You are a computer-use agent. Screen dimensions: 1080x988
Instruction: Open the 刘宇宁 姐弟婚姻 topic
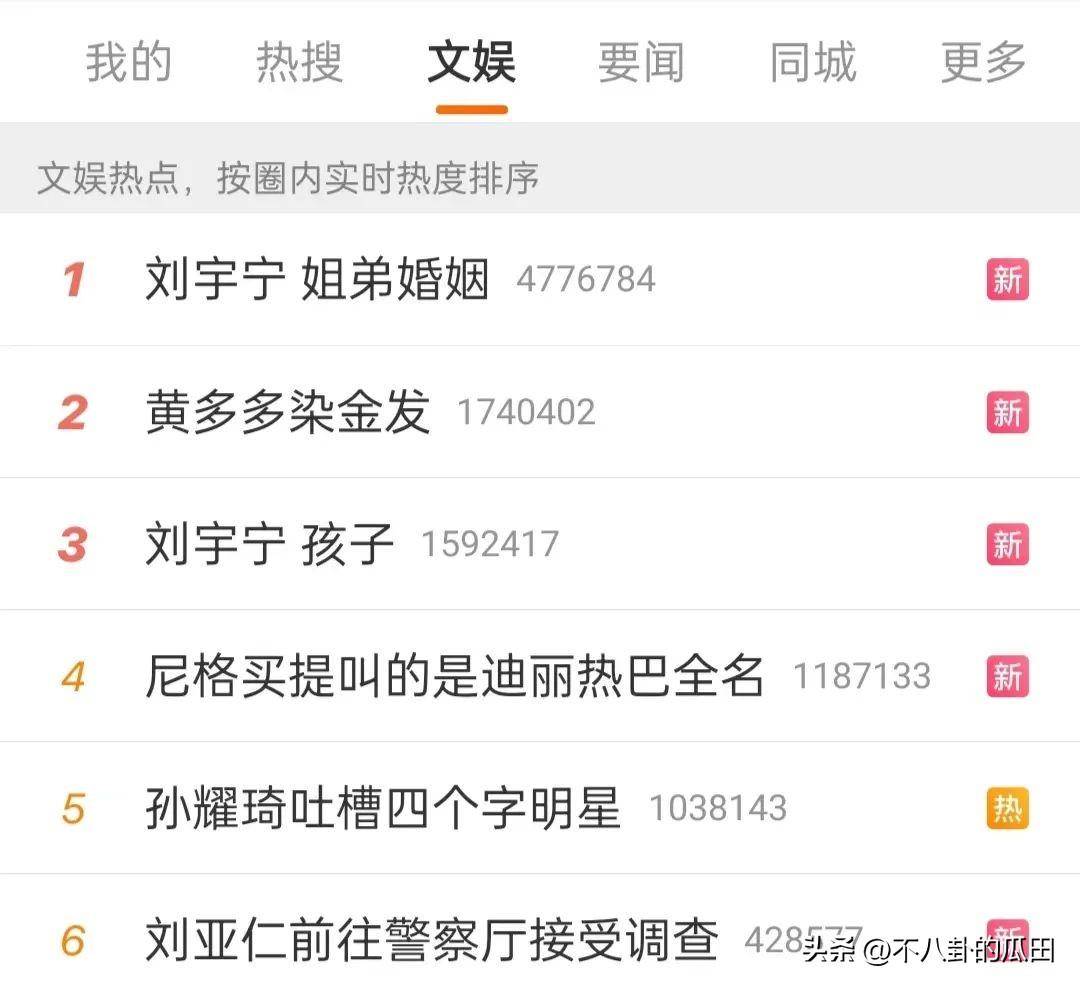(317, 280)
